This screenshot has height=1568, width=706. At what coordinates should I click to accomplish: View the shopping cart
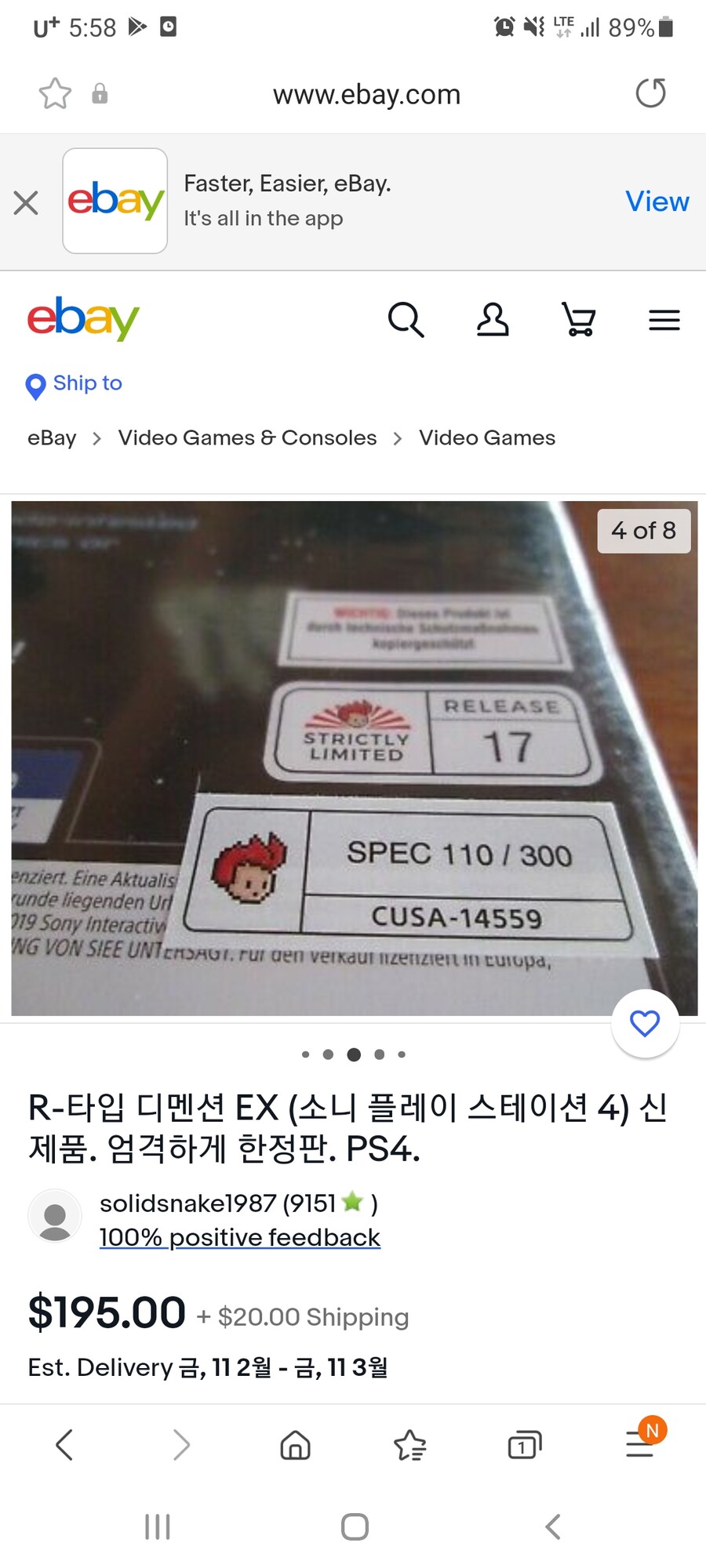578,320
